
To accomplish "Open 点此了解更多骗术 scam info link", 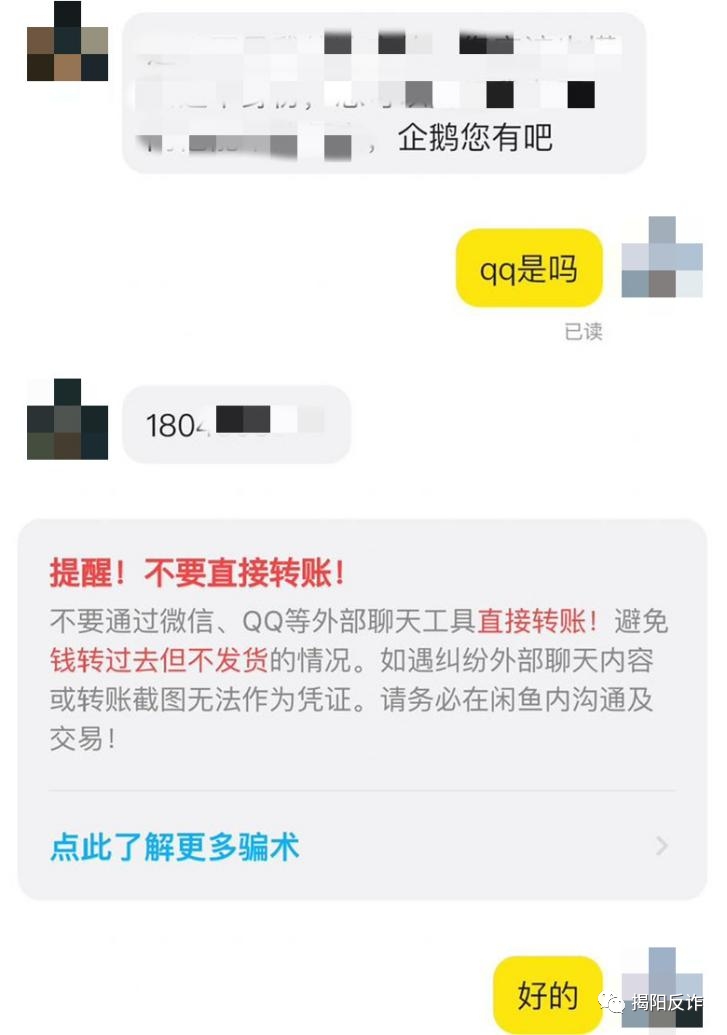I will 175,848.
